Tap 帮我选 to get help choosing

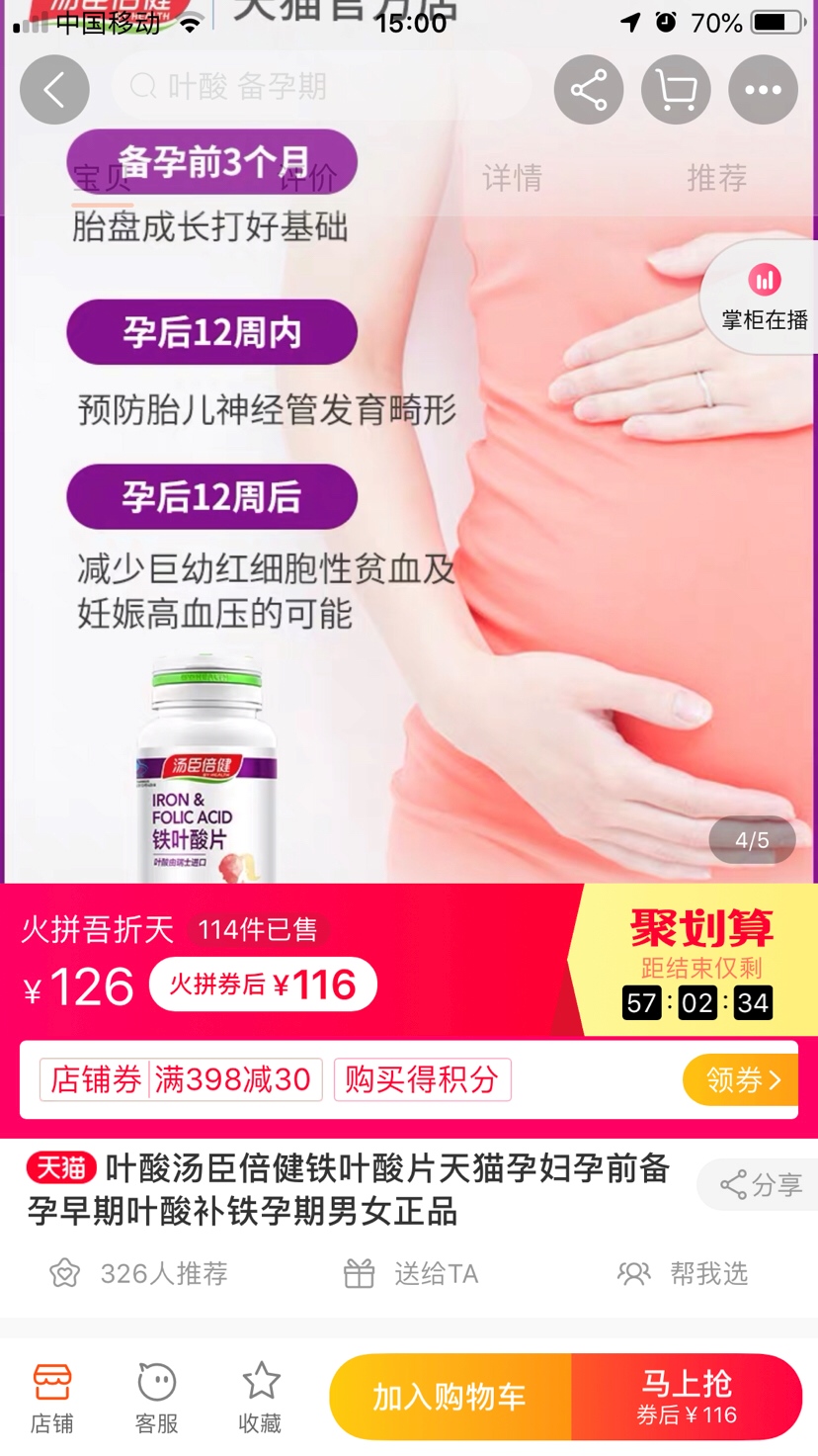point(684,1273)
